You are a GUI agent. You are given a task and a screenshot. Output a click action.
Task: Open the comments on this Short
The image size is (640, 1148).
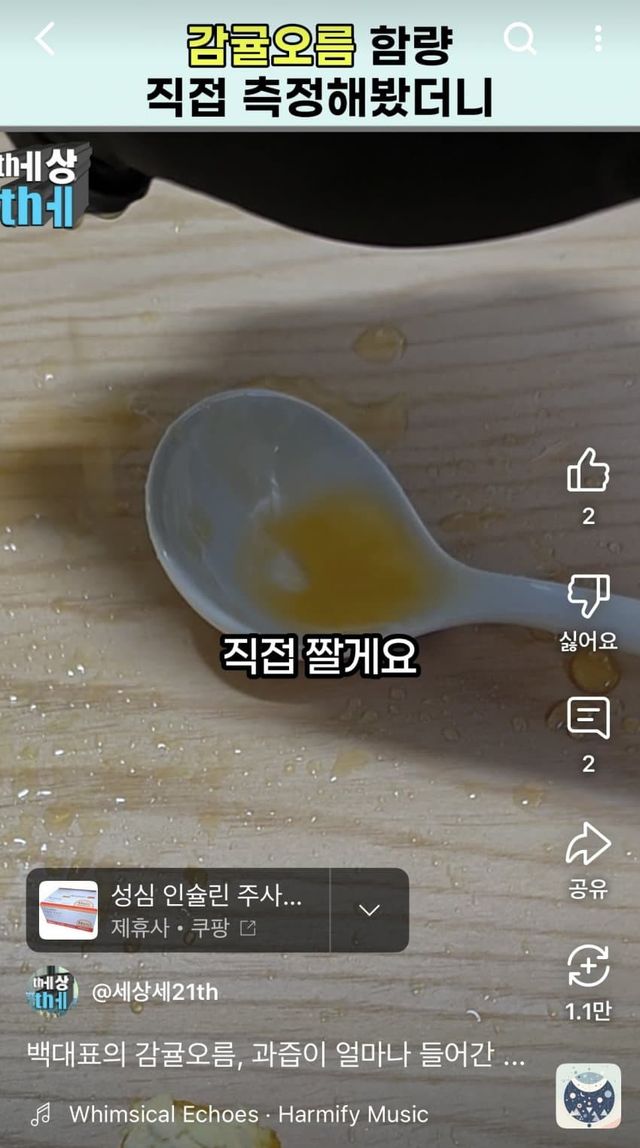(x=588, y=718)
